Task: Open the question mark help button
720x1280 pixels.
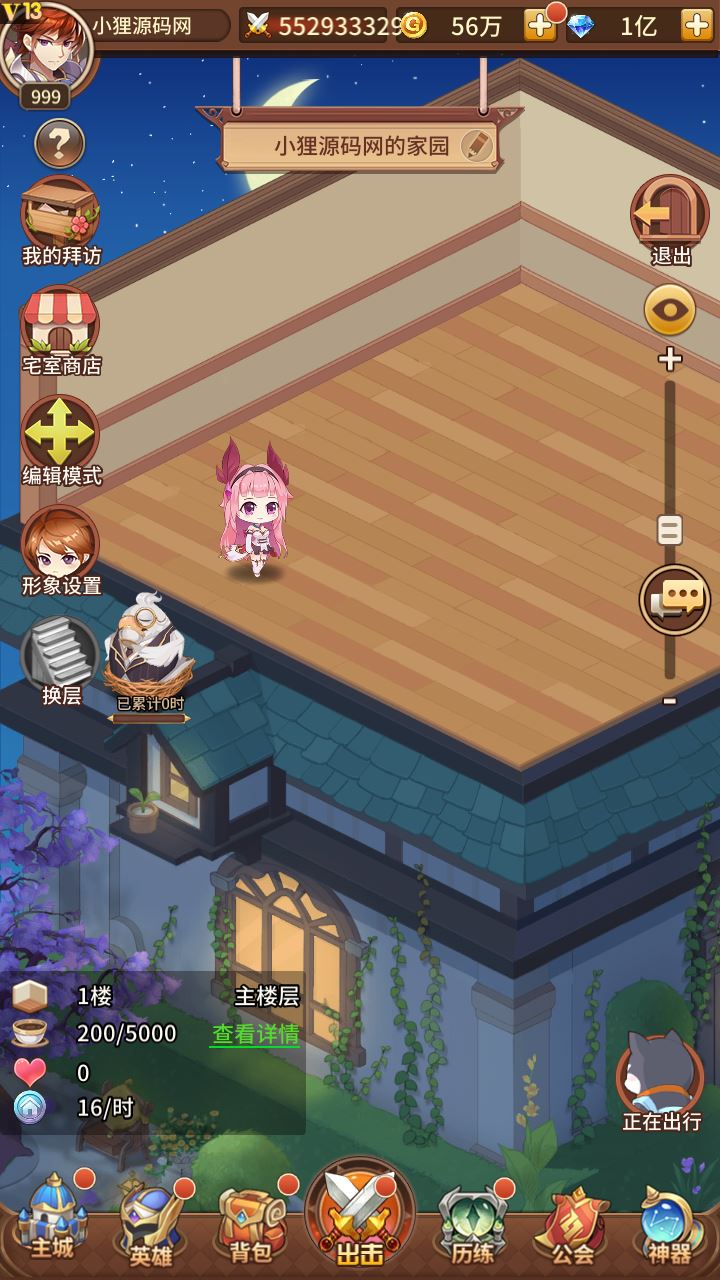Action: coord(60,146)
